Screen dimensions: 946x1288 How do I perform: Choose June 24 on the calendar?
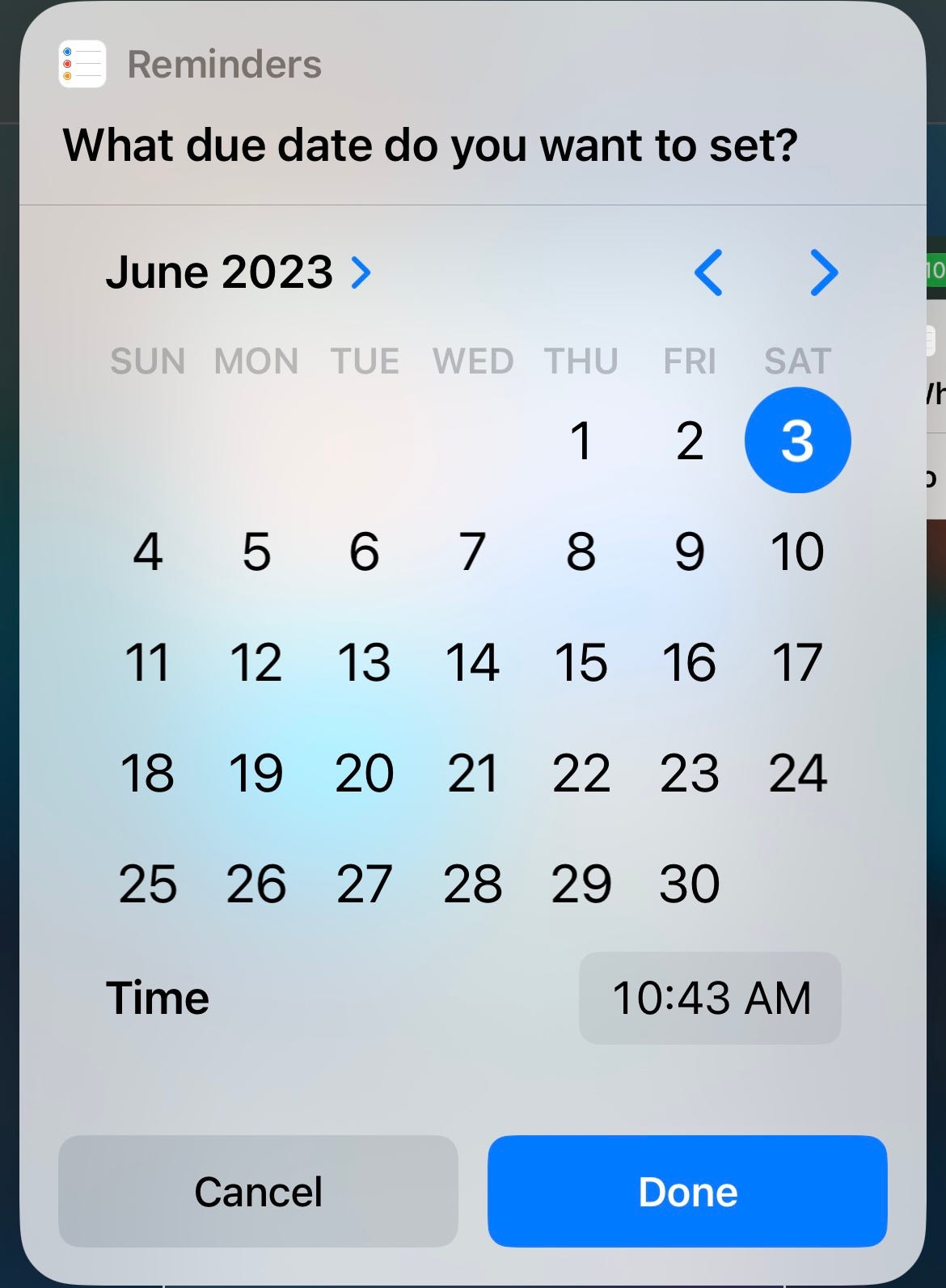797,773
